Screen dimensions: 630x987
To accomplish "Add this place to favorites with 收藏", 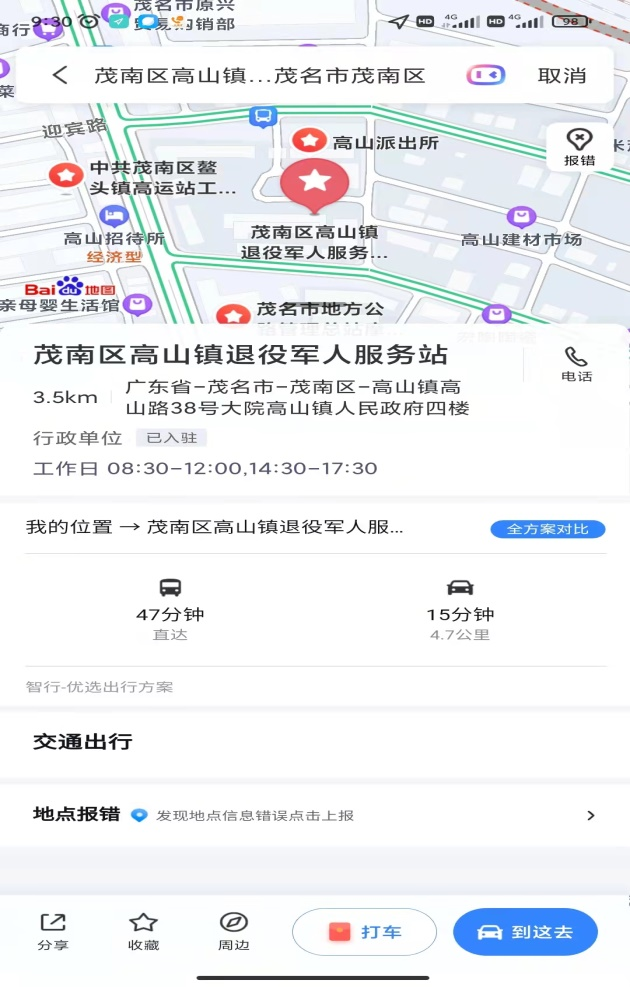I will click(x=143, y=931).
